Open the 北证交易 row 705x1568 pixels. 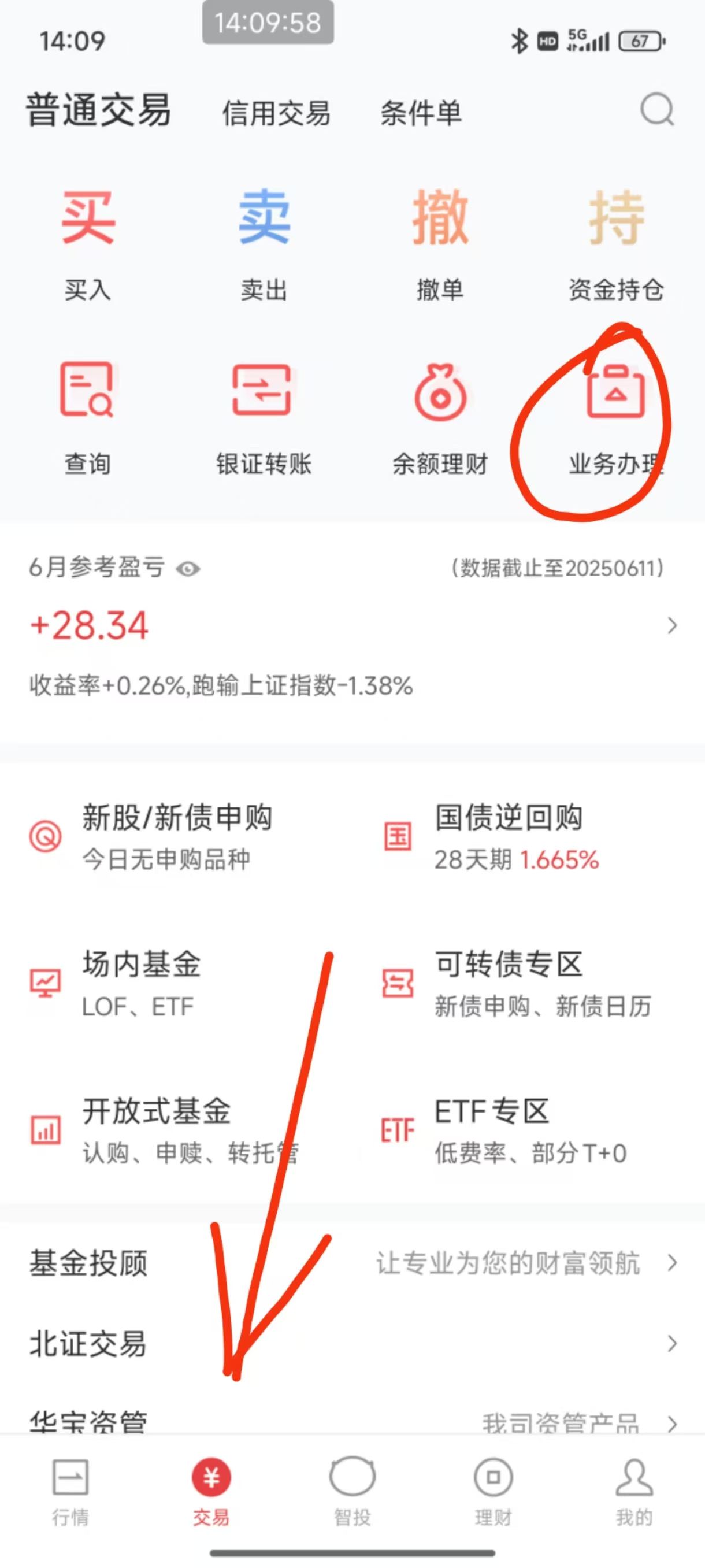(352, 1343)
